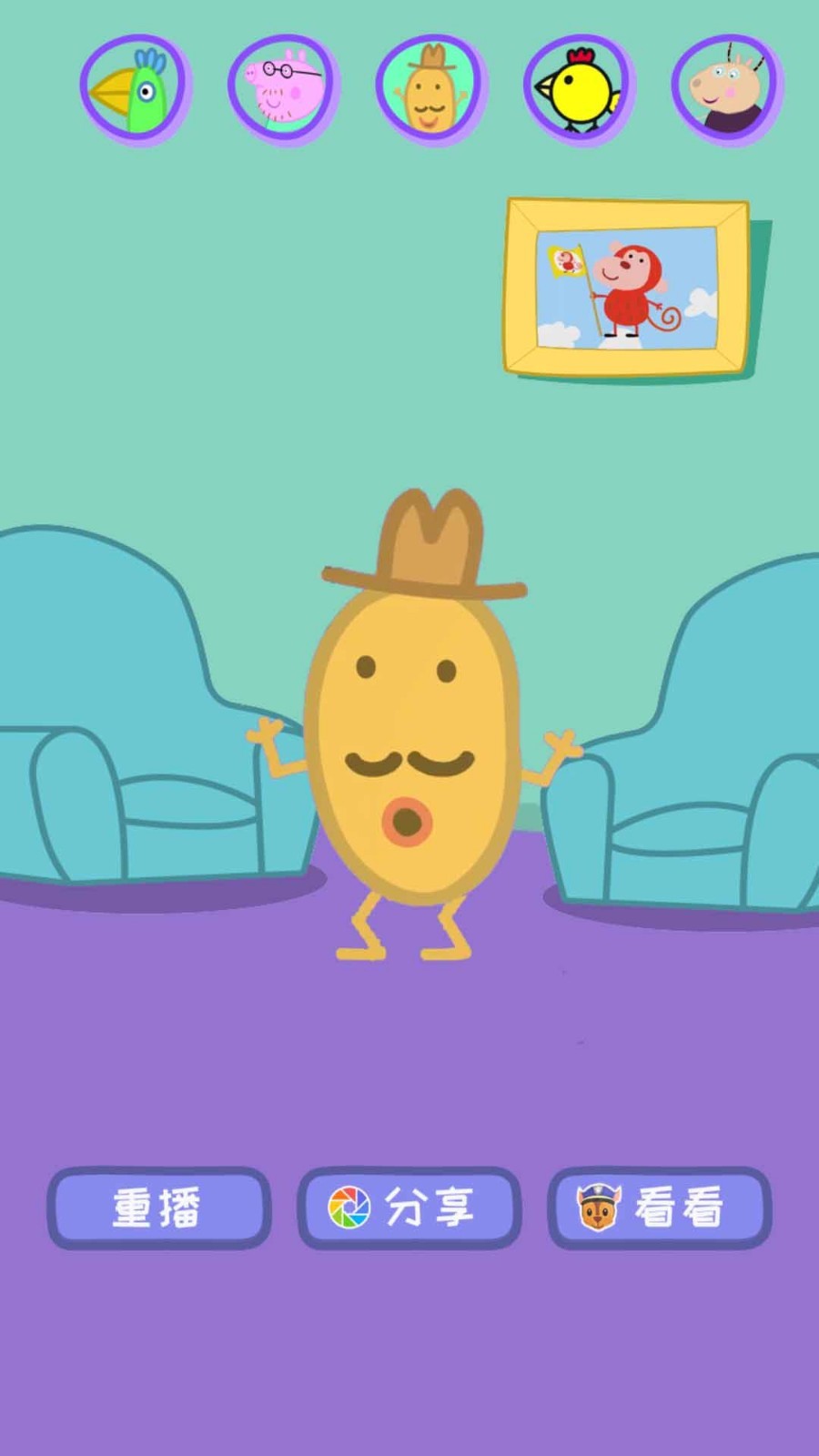
Task: Pick the yellow chick character
Action: [x=579, y=89]
